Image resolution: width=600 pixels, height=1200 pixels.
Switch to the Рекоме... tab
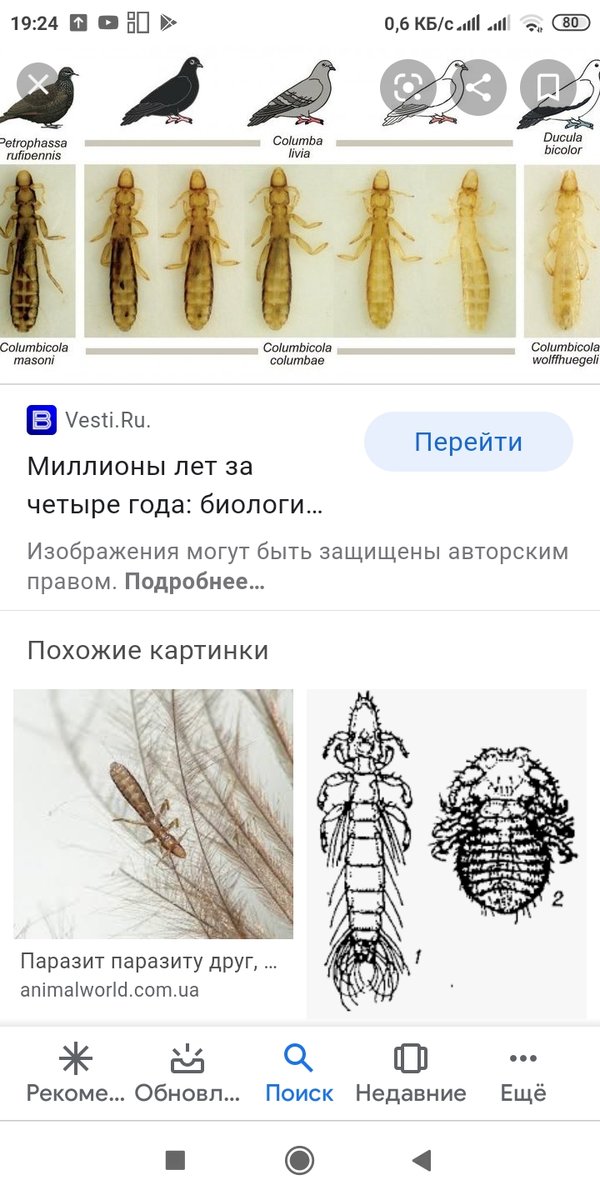click(x=76, y=1073)
